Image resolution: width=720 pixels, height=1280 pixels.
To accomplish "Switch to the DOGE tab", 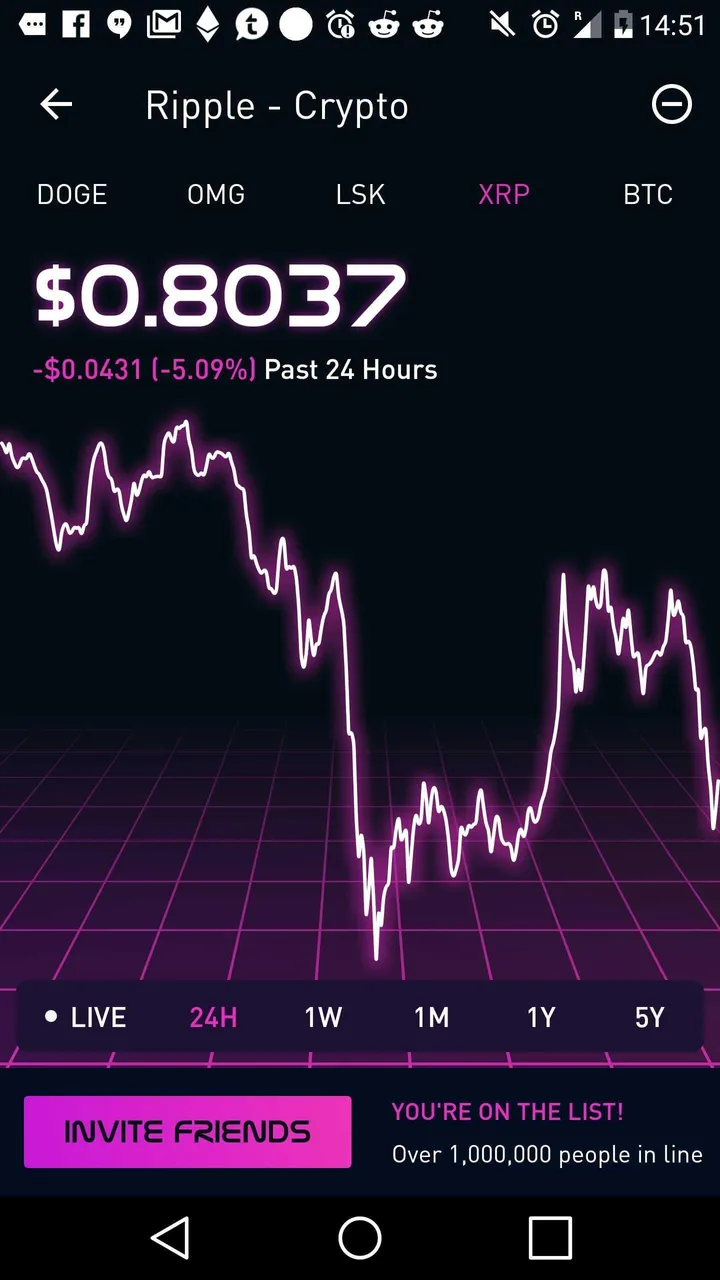I will click(x=72, y=194).
